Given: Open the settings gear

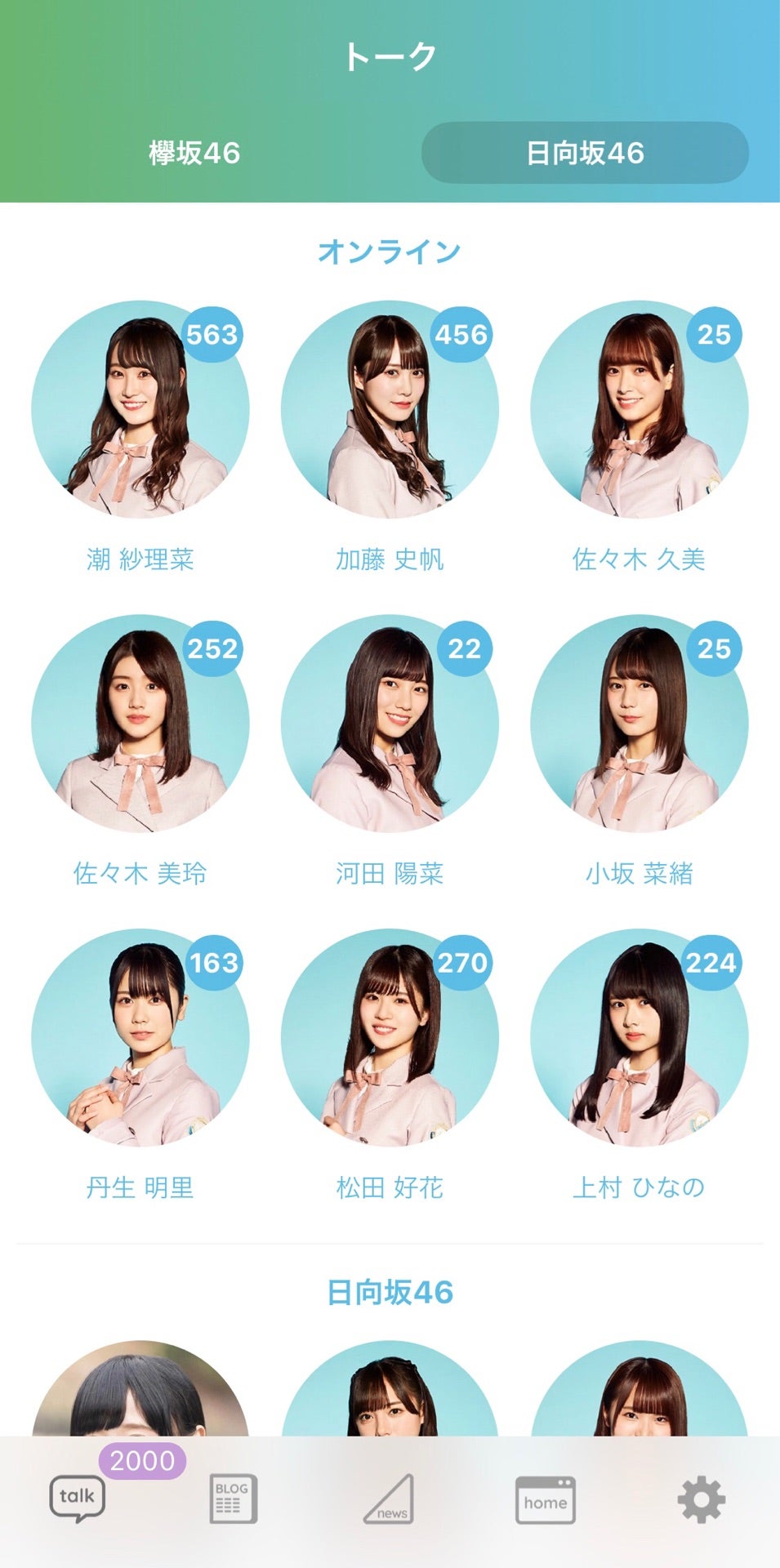Looking at the screenshot, I should (x=701, y=1499).
